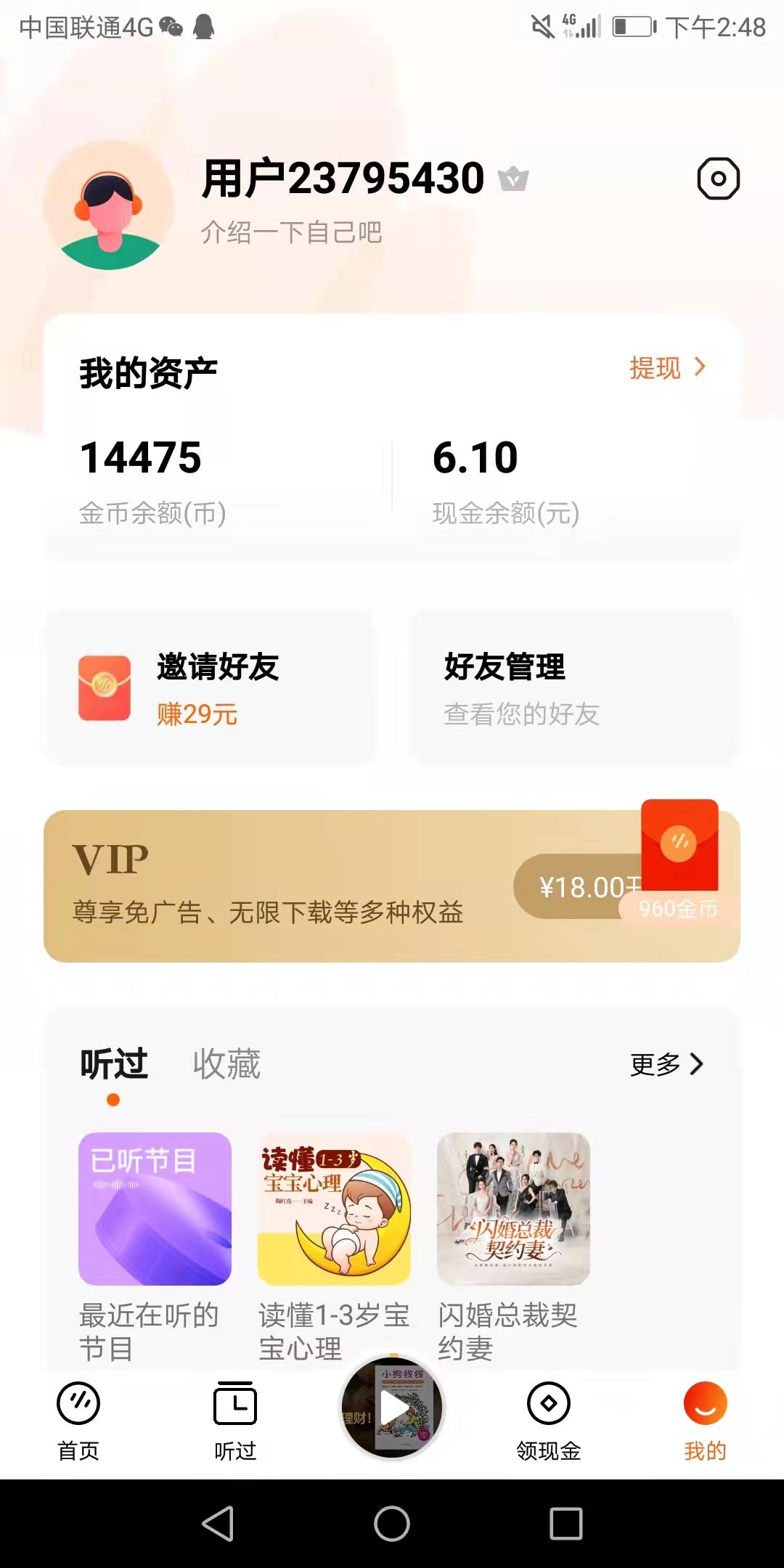Open the red envelope with 960金币

coord(679,853)
